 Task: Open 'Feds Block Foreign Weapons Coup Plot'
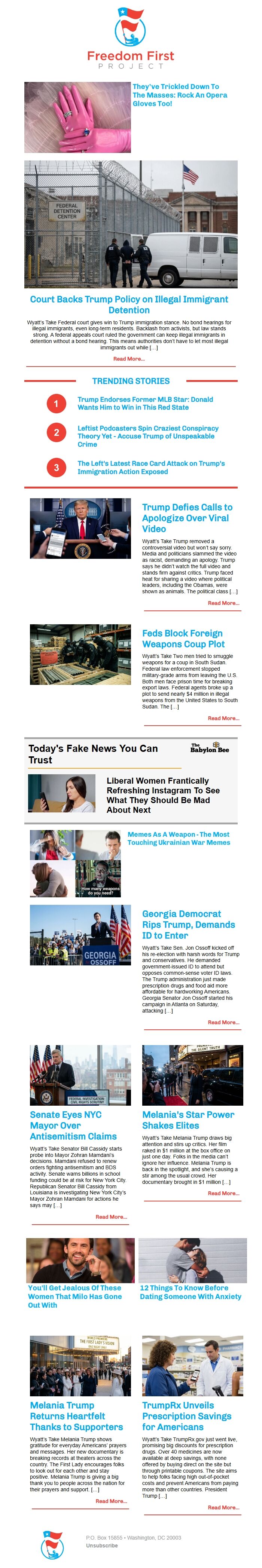click(x=183, y=638)
